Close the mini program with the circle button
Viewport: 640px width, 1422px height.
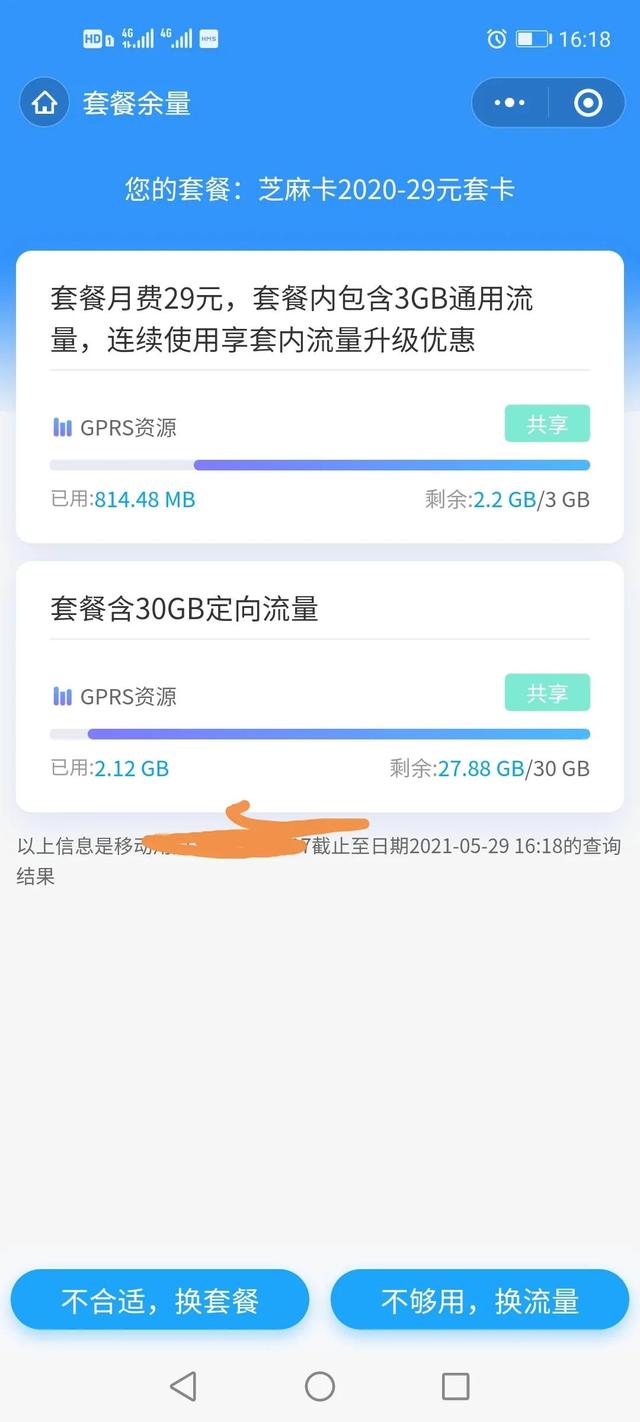(x=588, y=103)
